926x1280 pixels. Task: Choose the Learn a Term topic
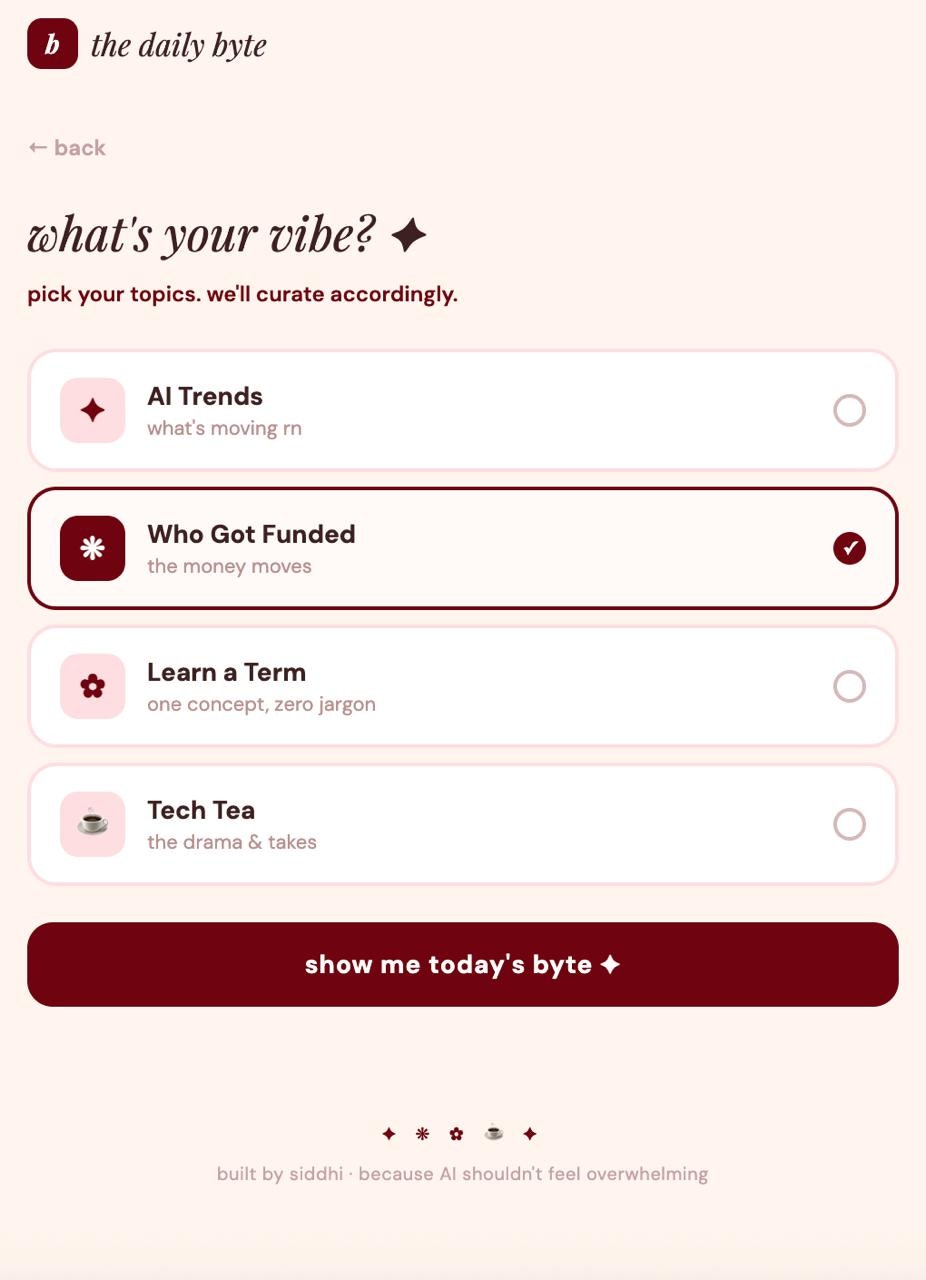[462, 686]
